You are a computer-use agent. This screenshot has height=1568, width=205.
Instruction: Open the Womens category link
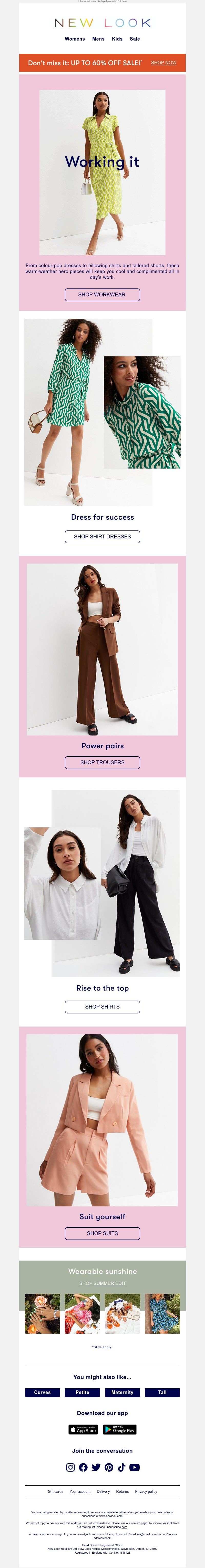click(x=75, y=39)
